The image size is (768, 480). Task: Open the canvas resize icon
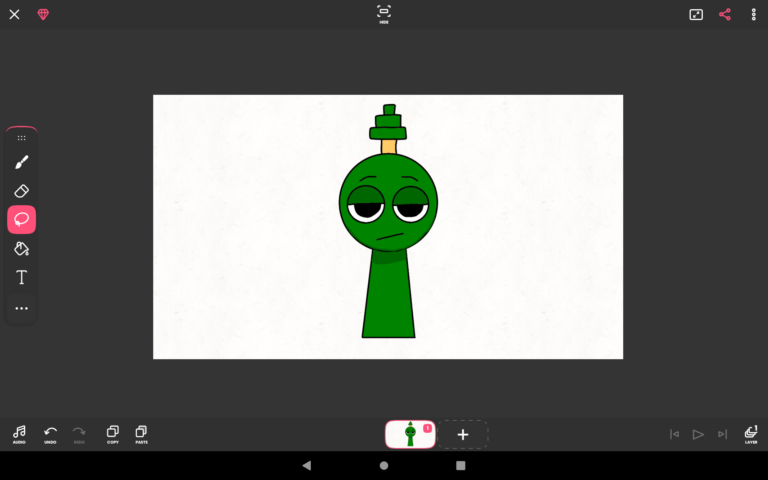696,14
